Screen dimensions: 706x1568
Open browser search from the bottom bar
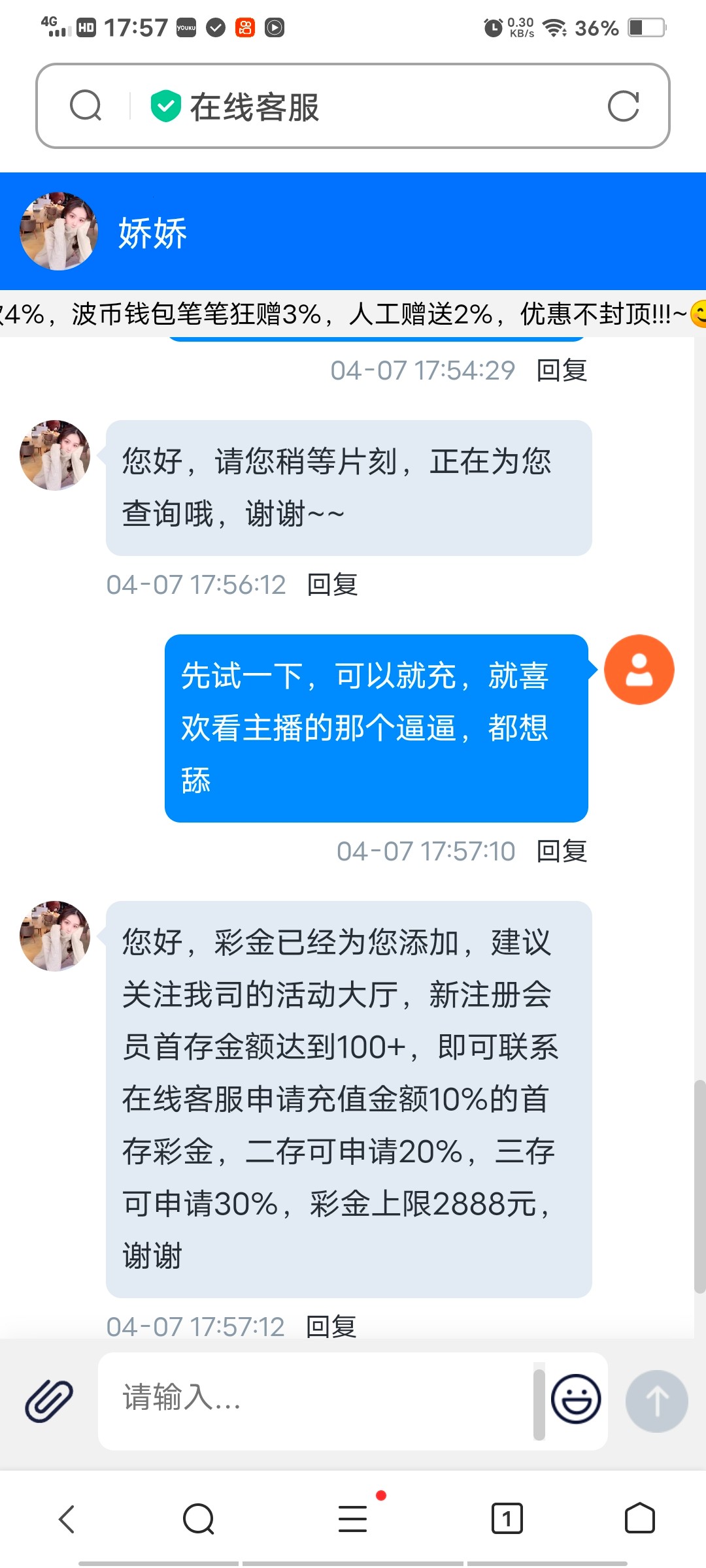[199, 1518]
